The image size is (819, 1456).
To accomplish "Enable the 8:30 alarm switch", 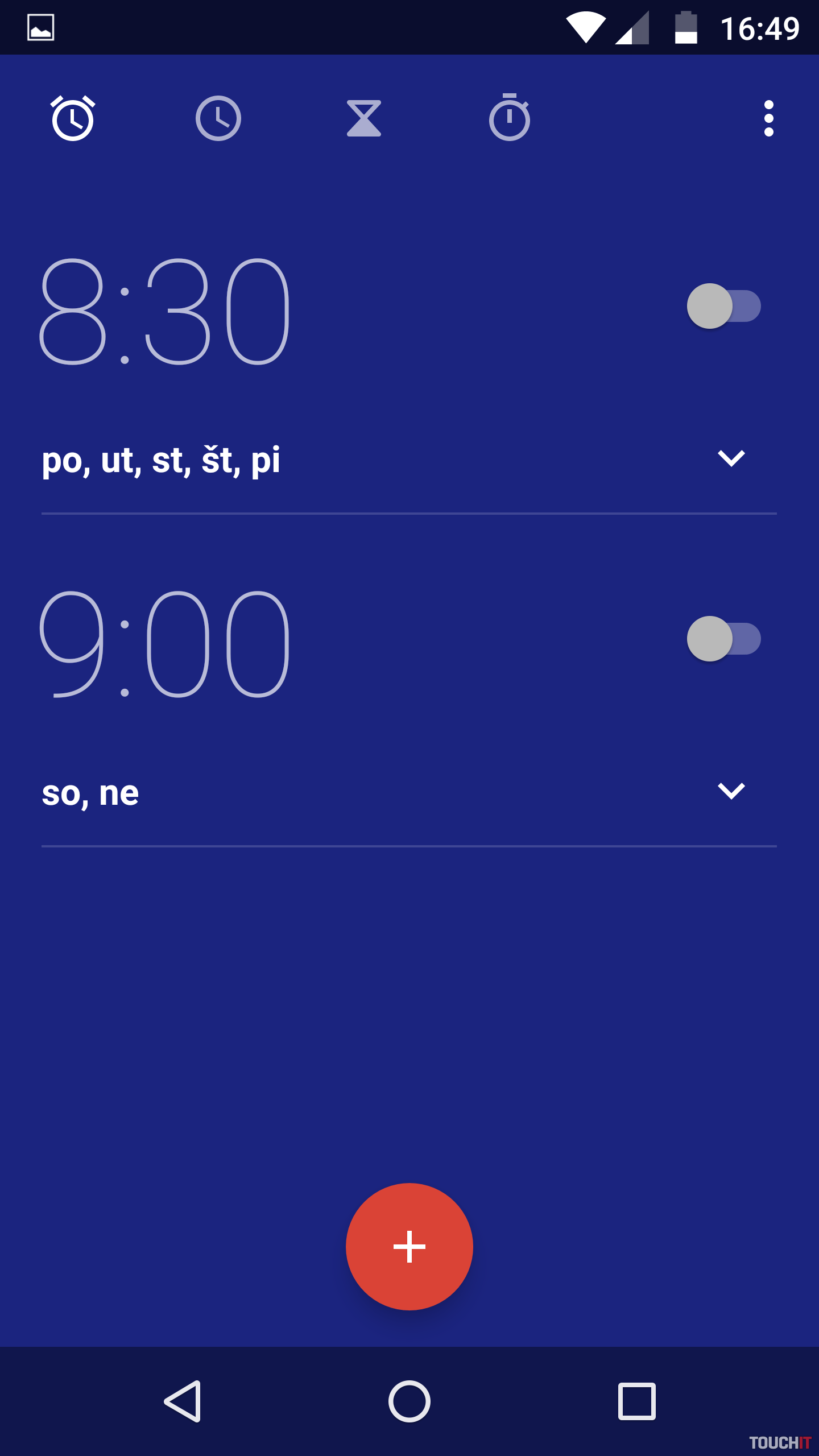I will 723,306.
